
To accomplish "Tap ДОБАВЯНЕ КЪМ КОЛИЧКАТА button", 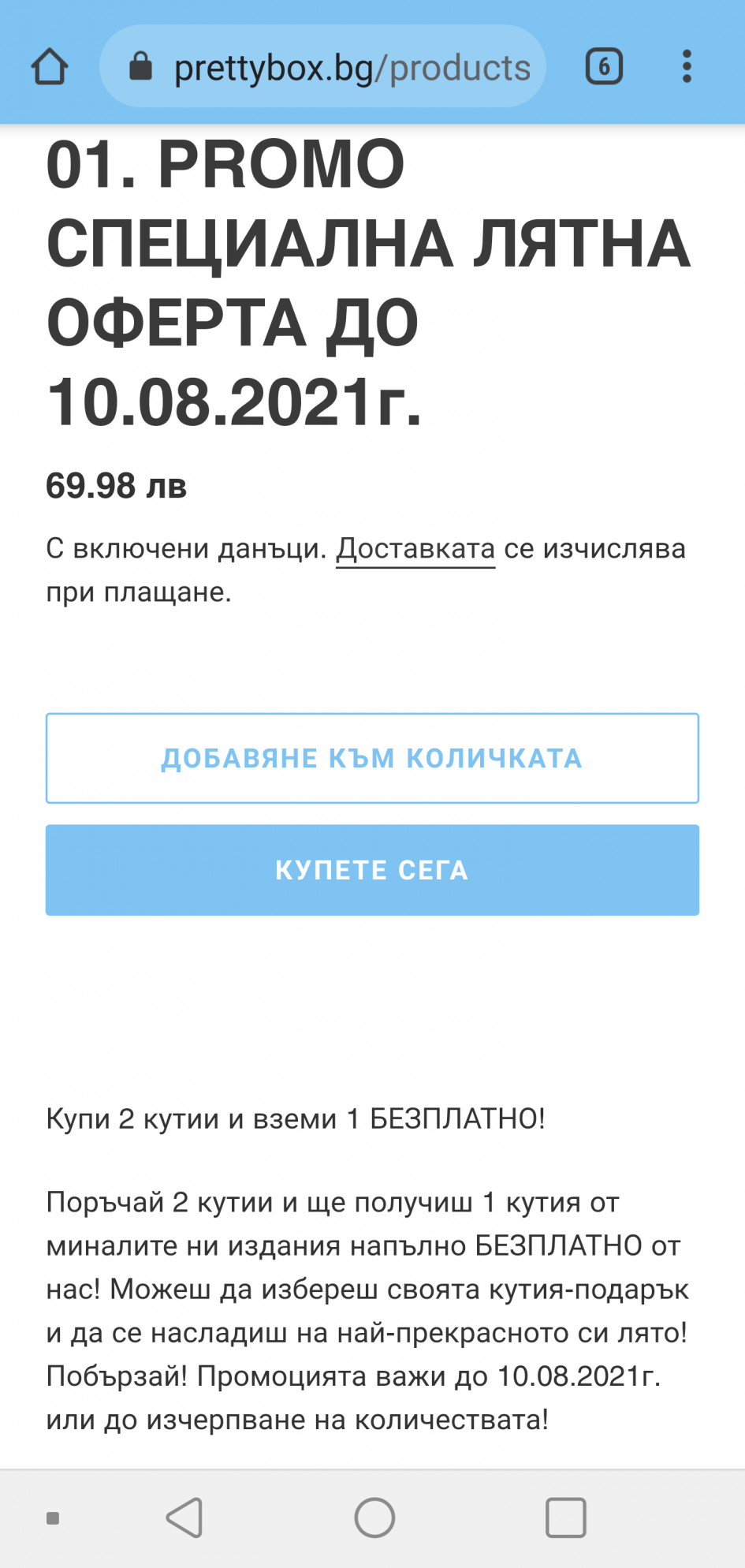I will (372, 758).
